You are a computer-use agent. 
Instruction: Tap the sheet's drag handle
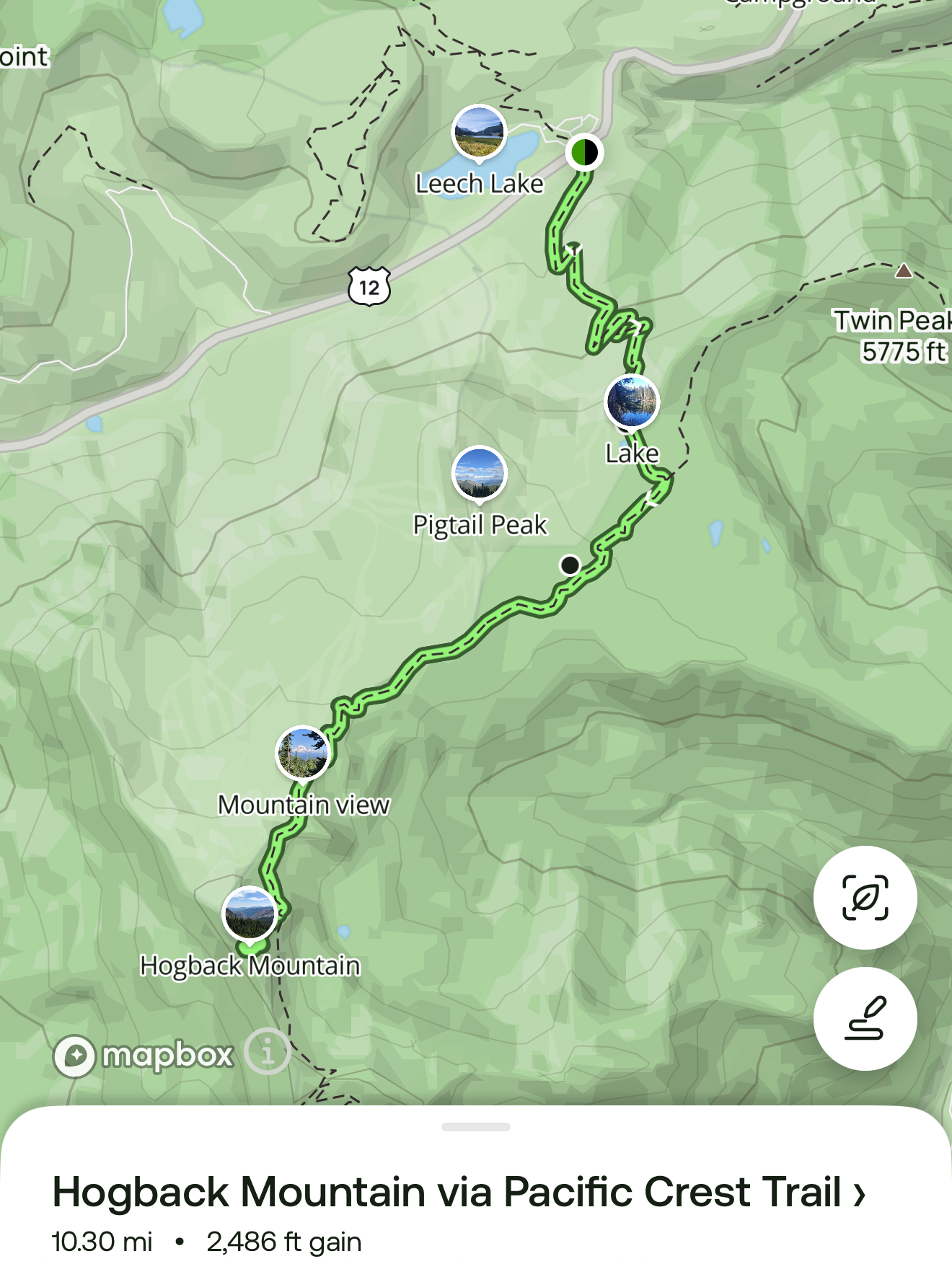click(x=476, y=1127)
